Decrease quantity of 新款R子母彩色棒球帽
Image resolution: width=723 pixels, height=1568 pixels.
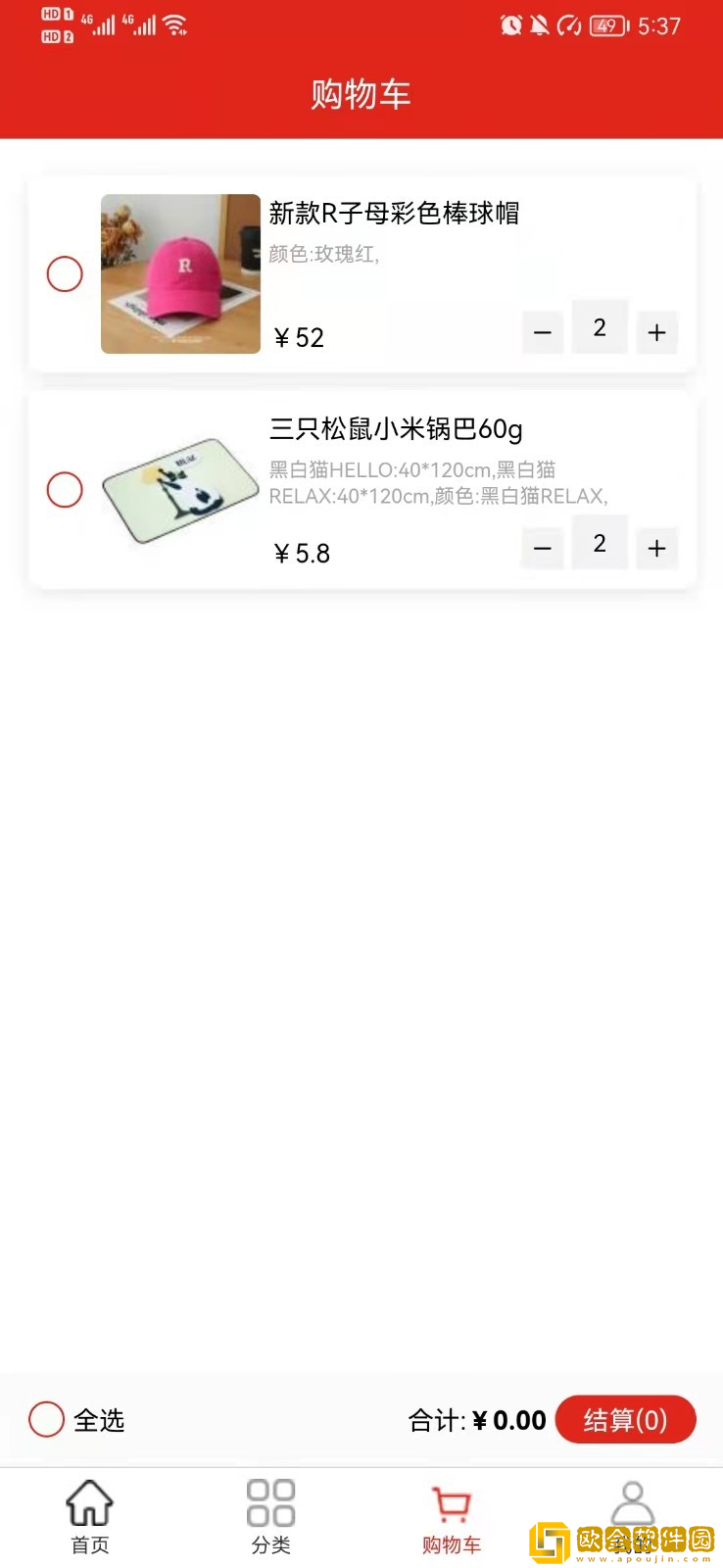tap(542, 332)
